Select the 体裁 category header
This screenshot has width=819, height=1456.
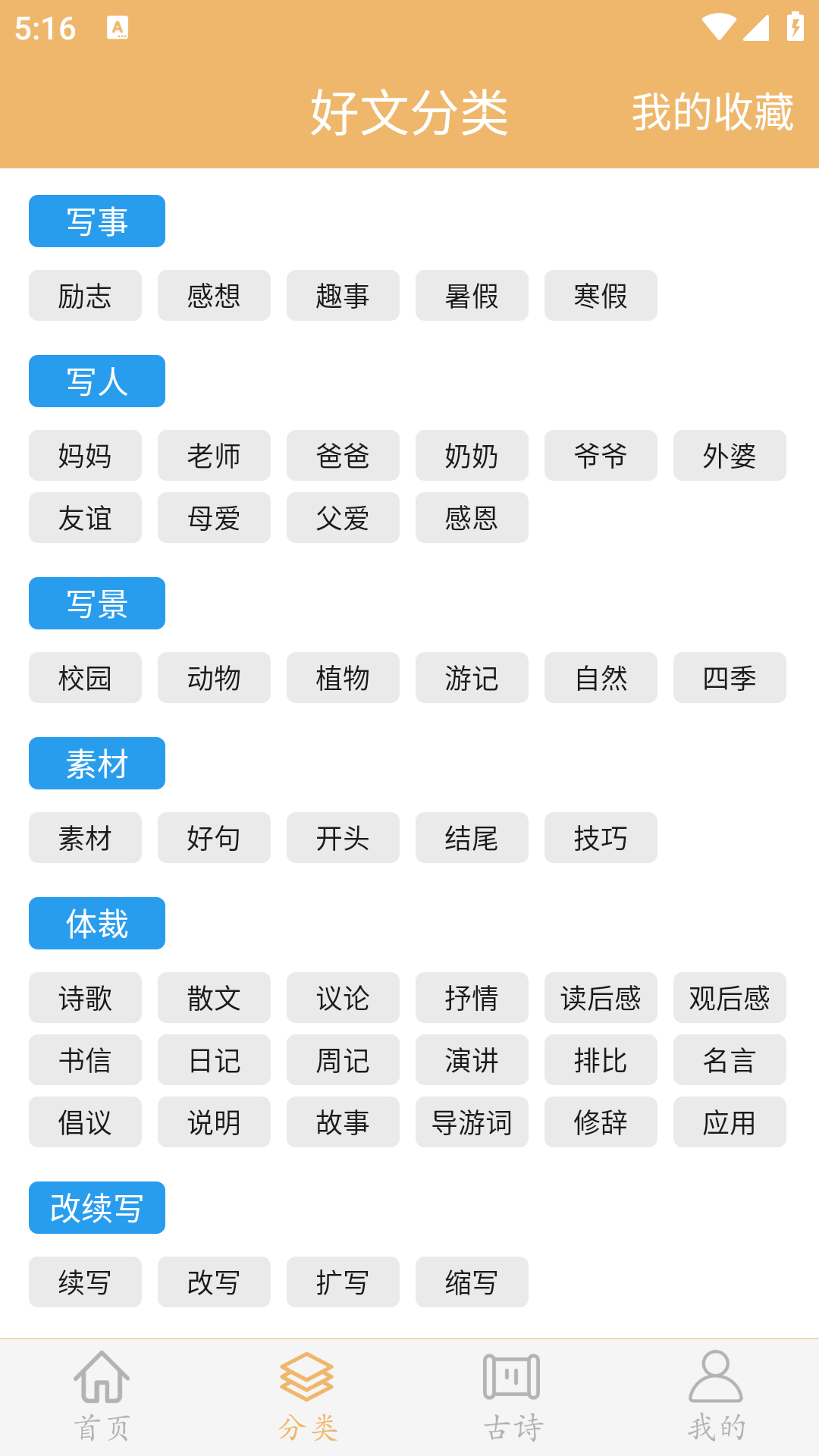96,923
